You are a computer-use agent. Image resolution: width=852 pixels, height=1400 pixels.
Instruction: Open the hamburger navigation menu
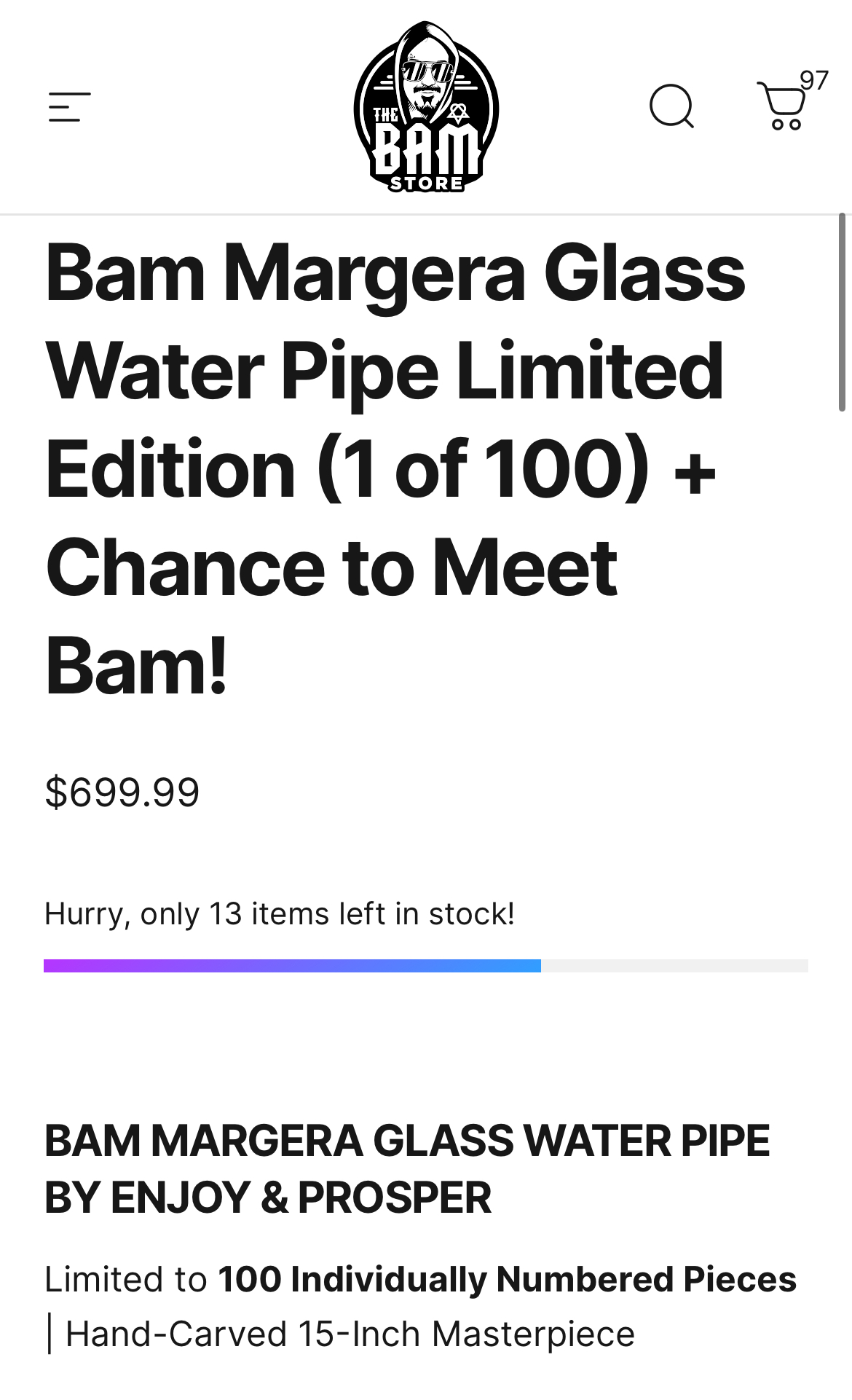(x=69, y=107)
